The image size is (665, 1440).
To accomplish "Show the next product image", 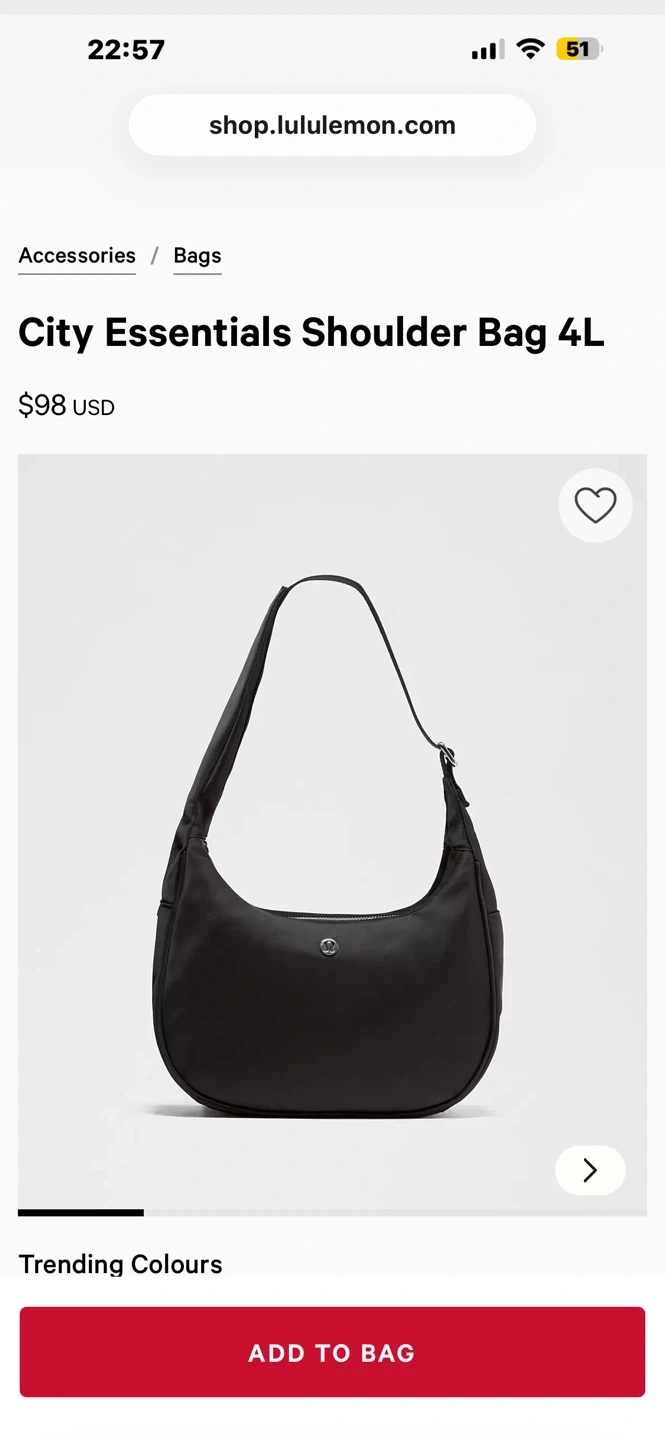I will click(x=590, y=1170).
